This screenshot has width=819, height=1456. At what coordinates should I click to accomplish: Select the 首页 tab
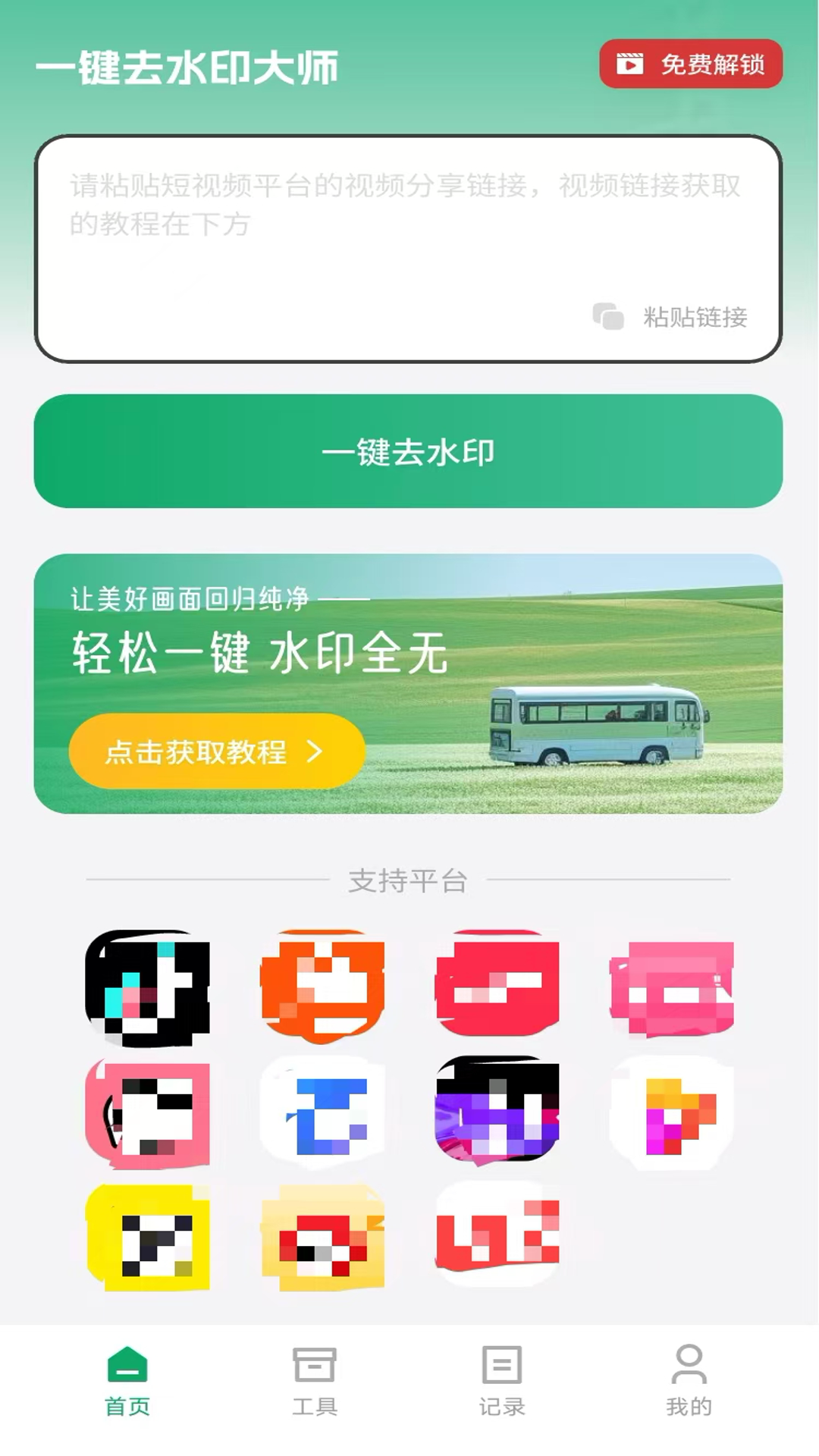point(127,1382)
